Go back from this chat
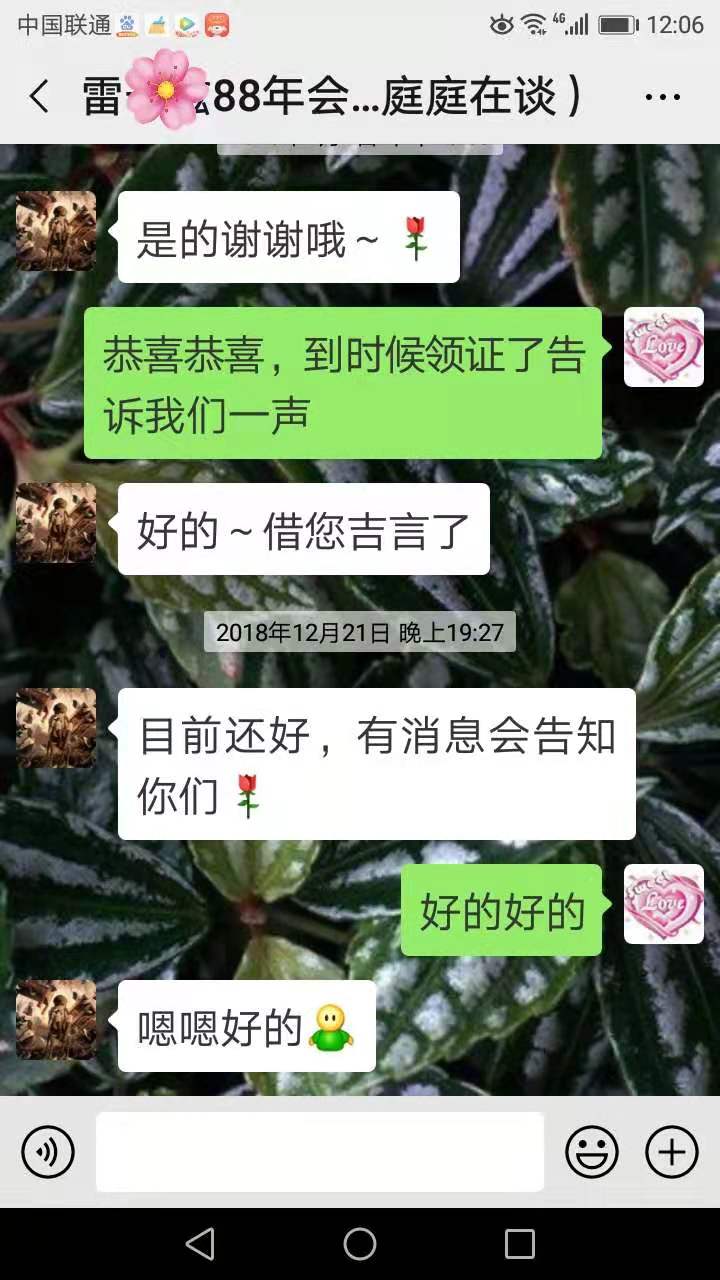Image resolution: width=720 pixels, height=1280 pixels. 39,97
